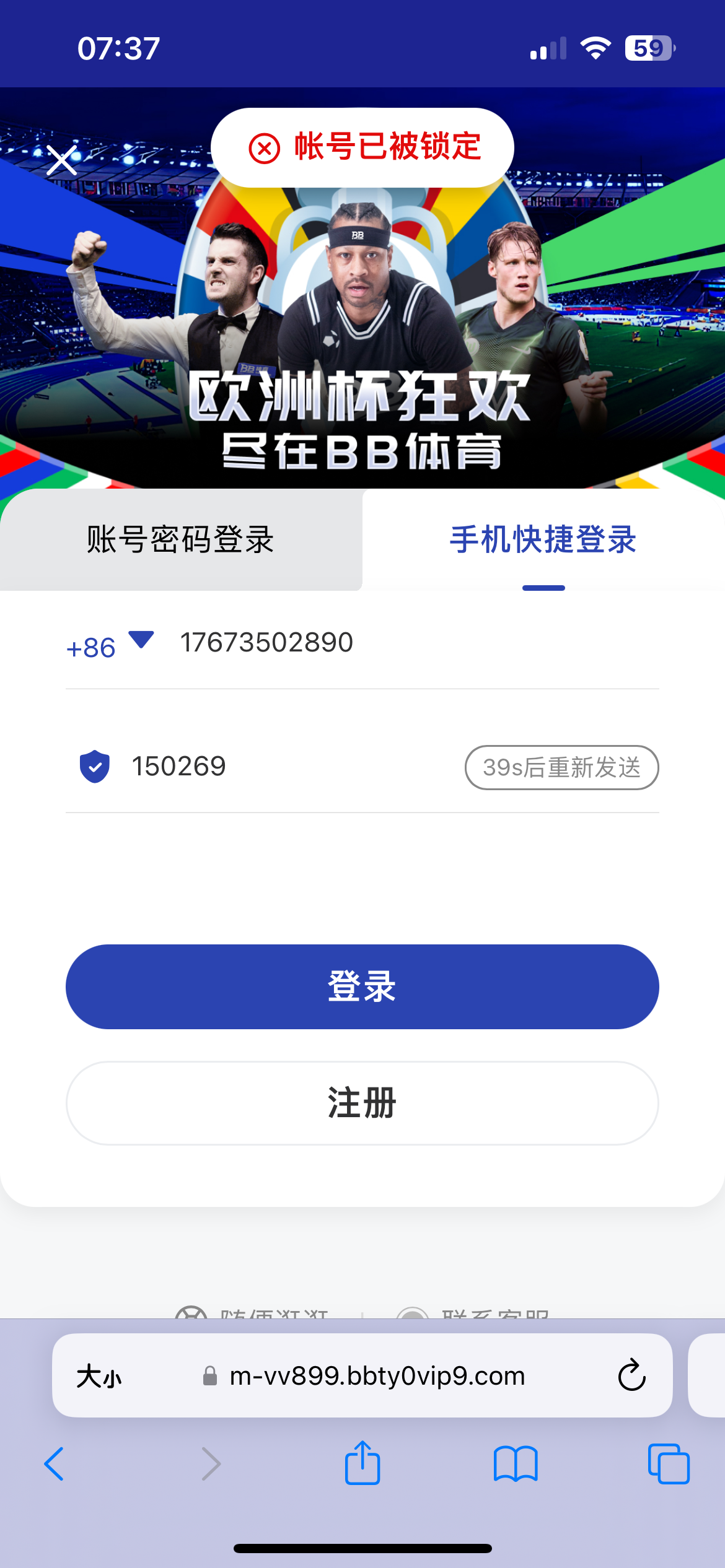The height and width of the screenshot is (1568, 725).
Task: Switch to 账号密码登录 tab
Action: [x=180, y=539]
